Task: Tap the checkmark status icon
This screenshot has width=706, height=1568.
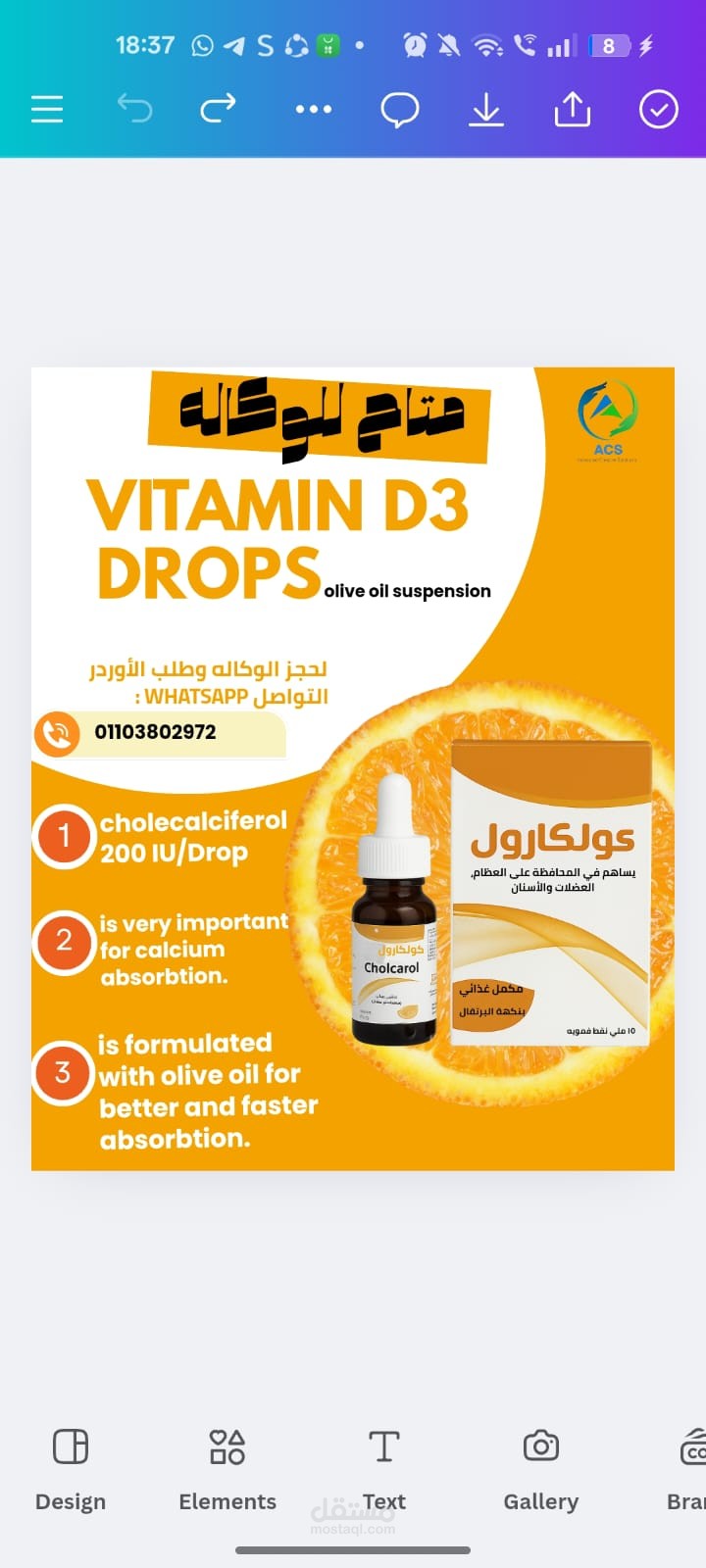Action: (x=658, y=109)
